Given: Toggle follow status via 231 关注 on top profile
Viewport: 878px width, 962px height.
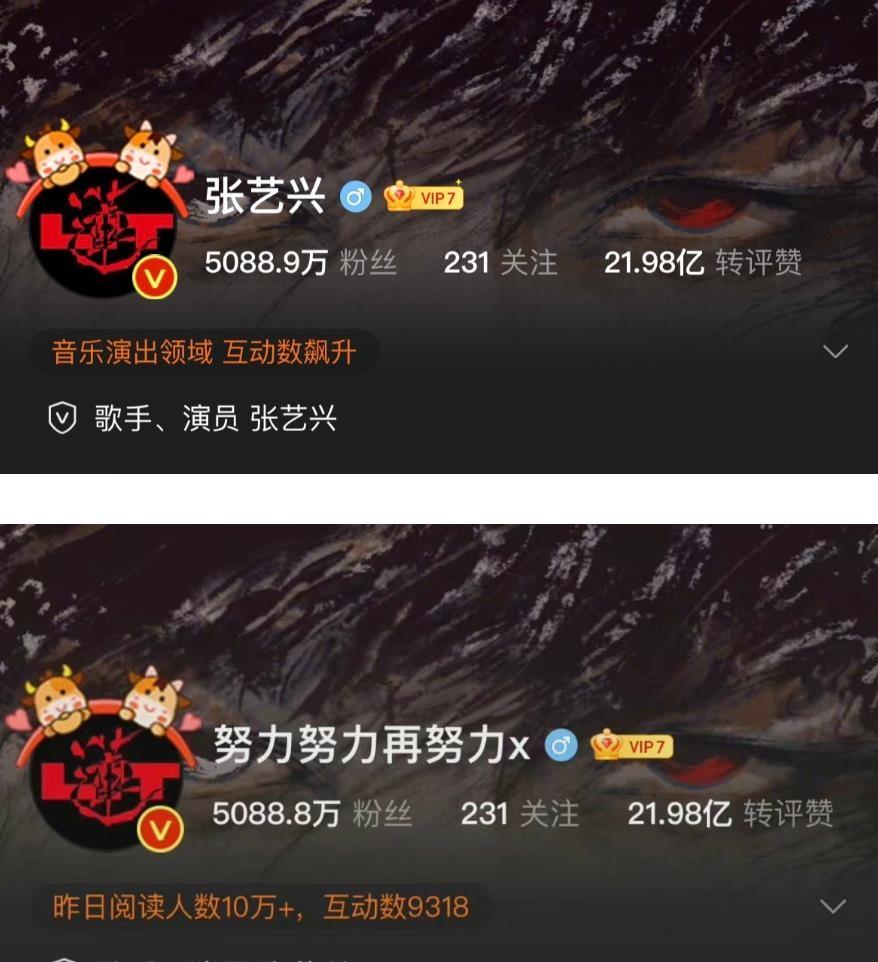Looking at the screenshot, I should (502, 262).
